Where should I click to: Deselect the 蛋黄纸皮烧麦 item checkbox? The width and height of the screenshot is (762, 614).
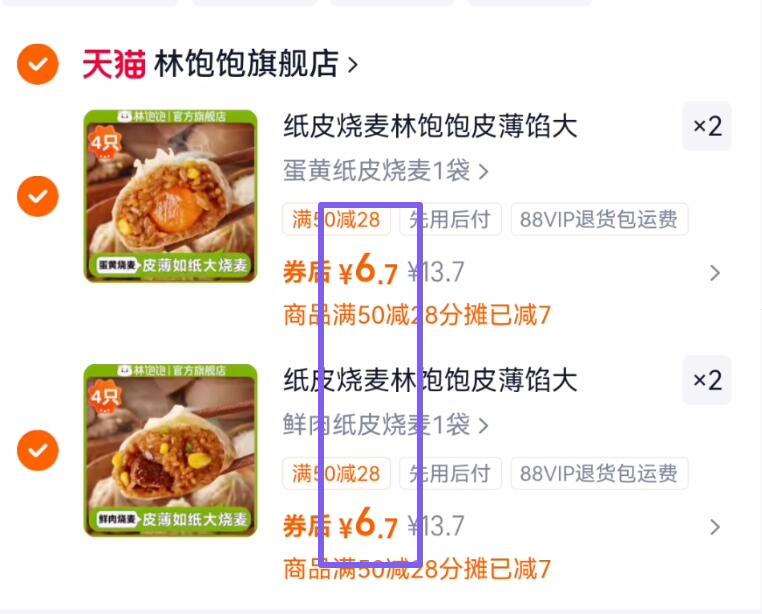(x=36, y=196)
